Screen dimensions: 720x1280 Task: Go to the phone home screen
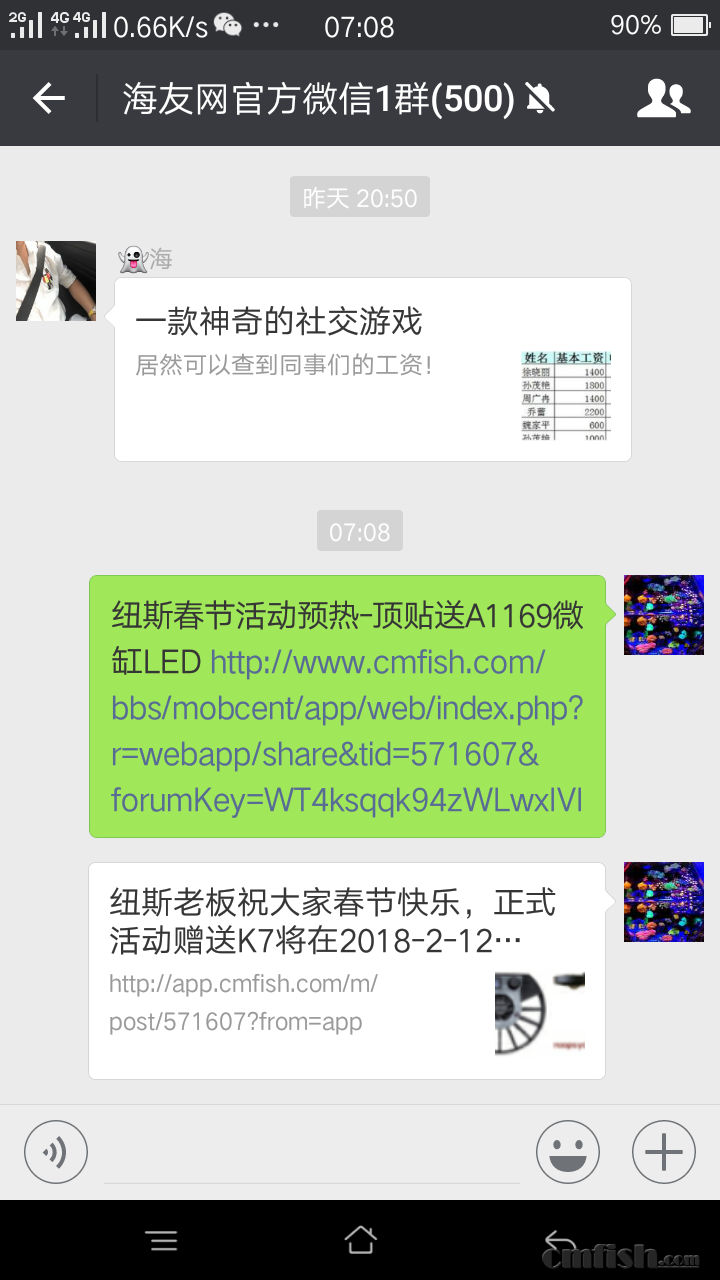360,1240
